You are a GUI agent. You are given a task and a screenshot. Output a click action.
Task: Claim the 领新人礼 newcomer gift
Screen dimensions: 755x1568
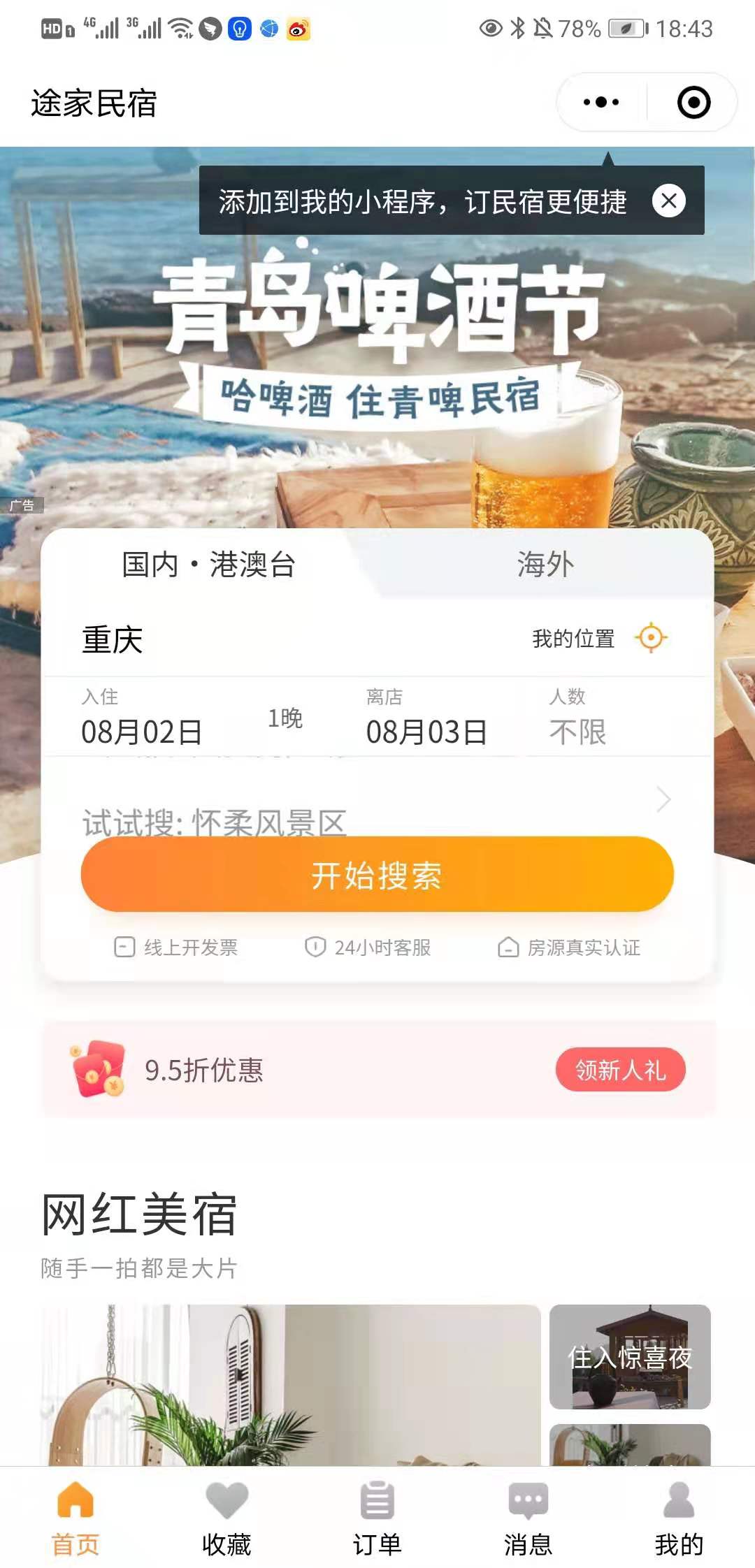tap(620, 1069)
